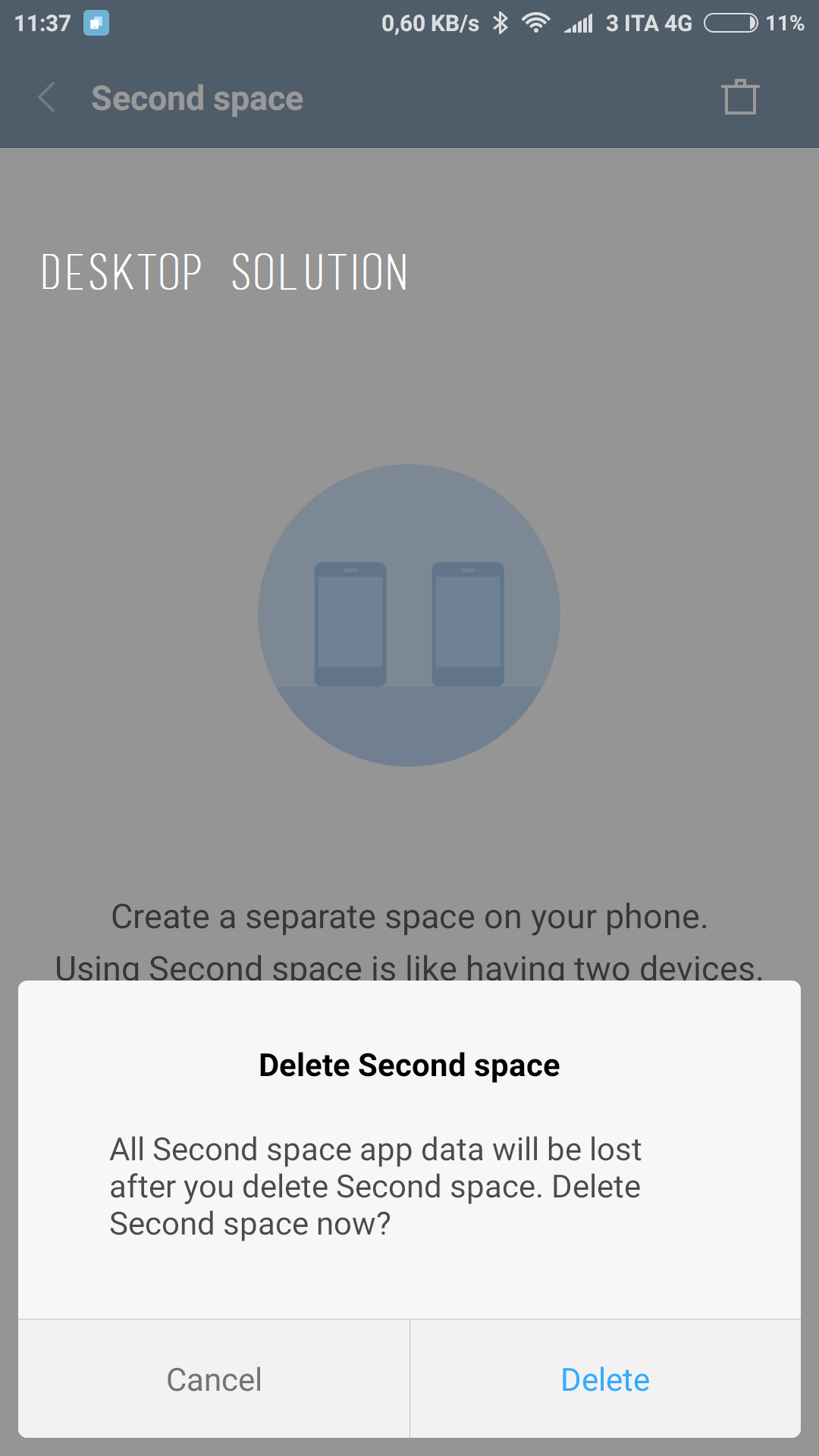Cancel the delete Second space dialog
819x1456 pixels.
tap(214, 1379)
